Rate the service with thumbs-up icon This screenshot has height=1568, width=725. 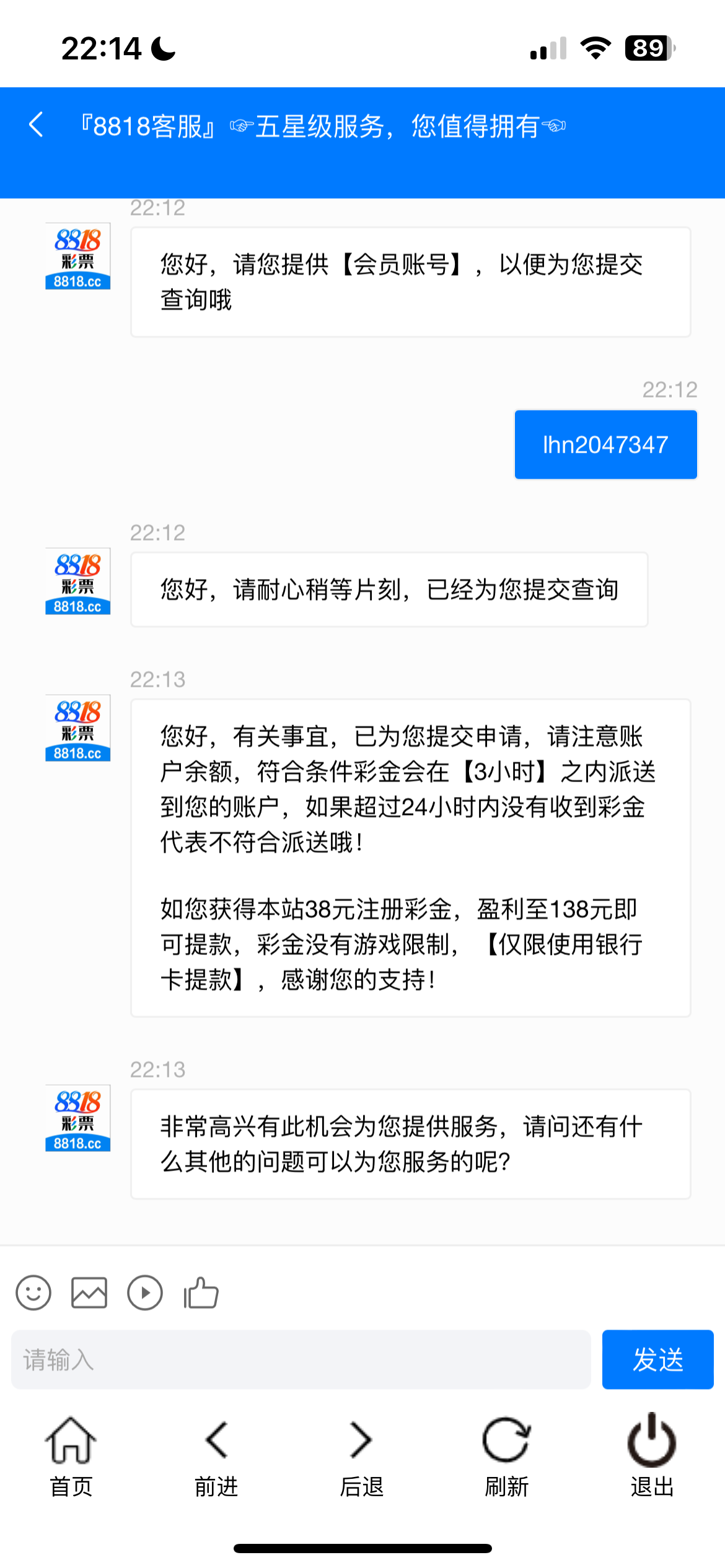click(201, 1293)
